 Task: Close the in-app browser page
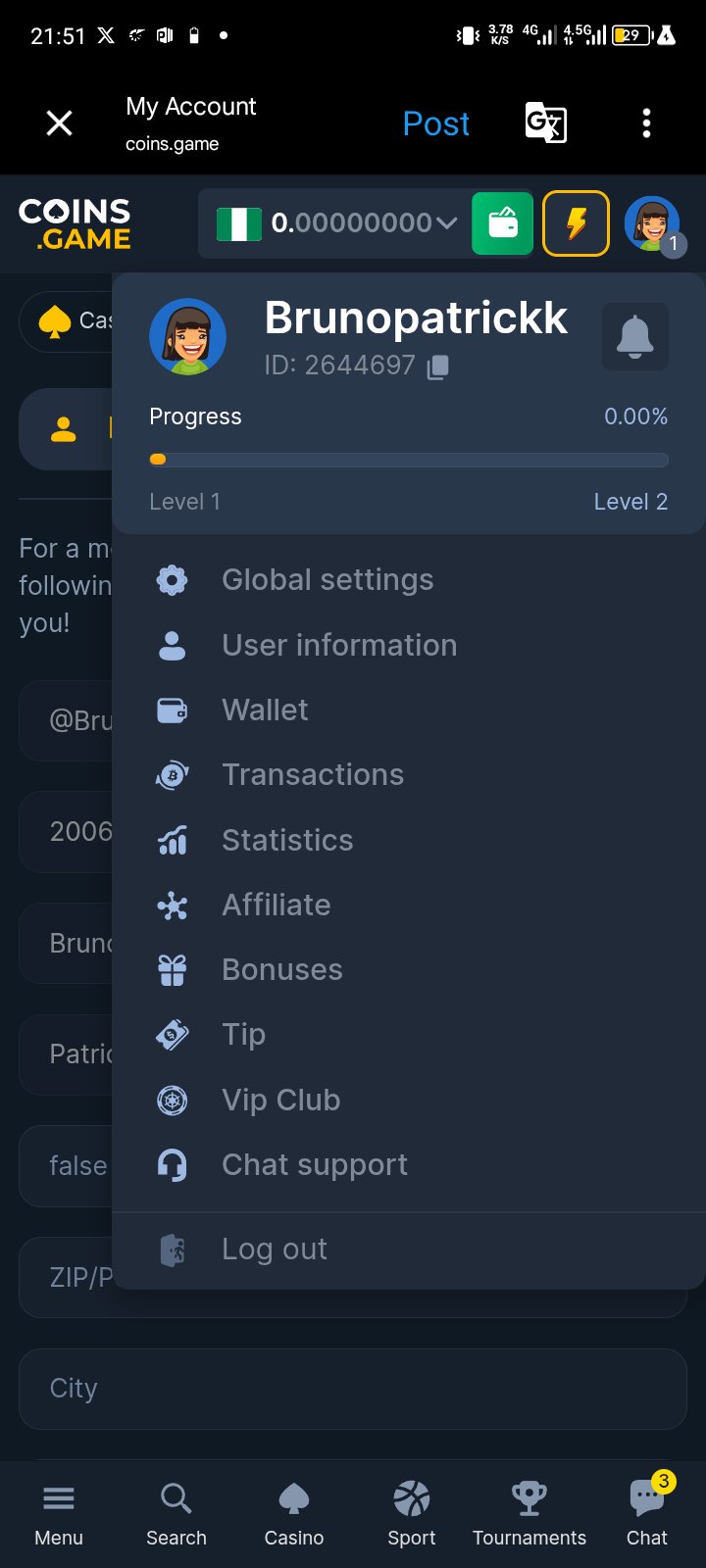point(60,123)
